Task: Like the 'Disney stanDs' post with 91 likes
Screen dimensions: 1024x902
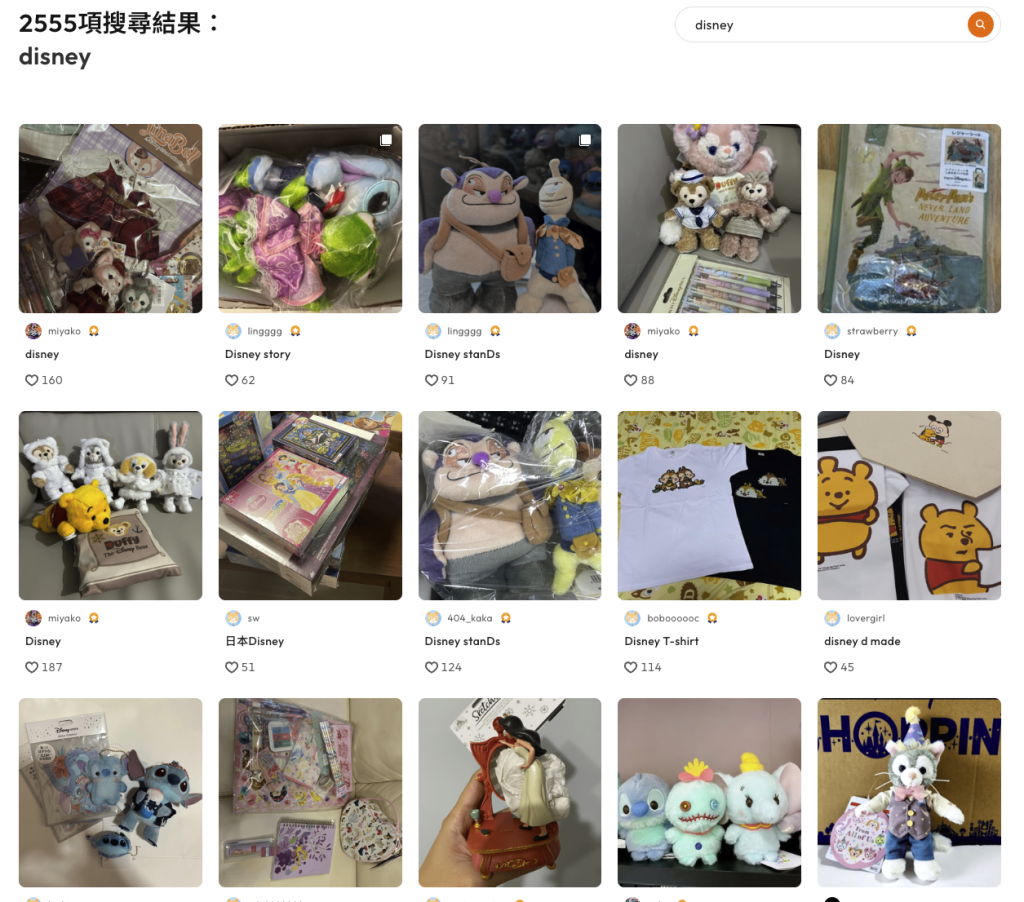Action: tap(432, 380)
